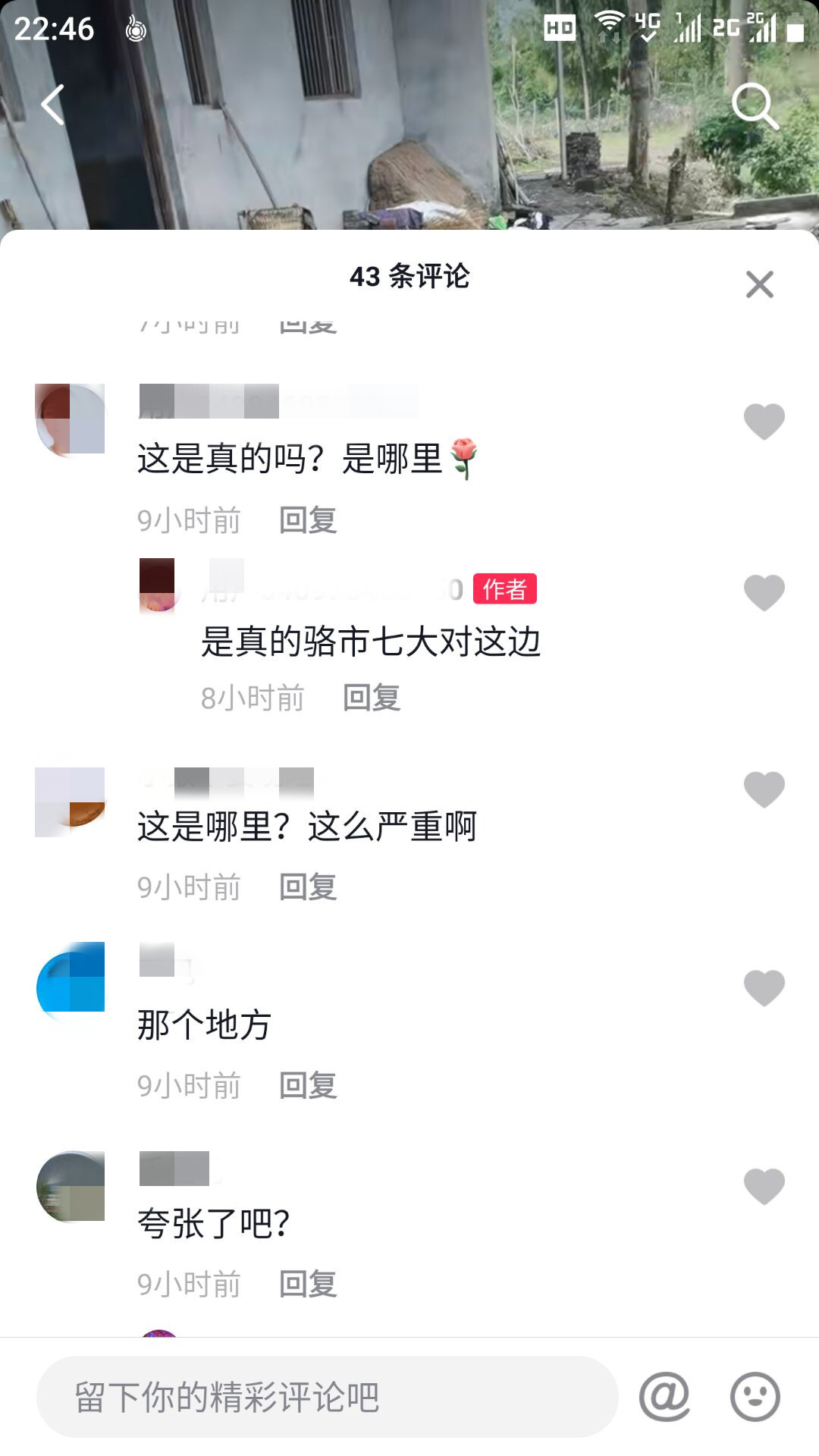Reply to the comment 这是真的吗？是哪里
Viewport: 819px width, 1456px height.
tap(308, 521)
